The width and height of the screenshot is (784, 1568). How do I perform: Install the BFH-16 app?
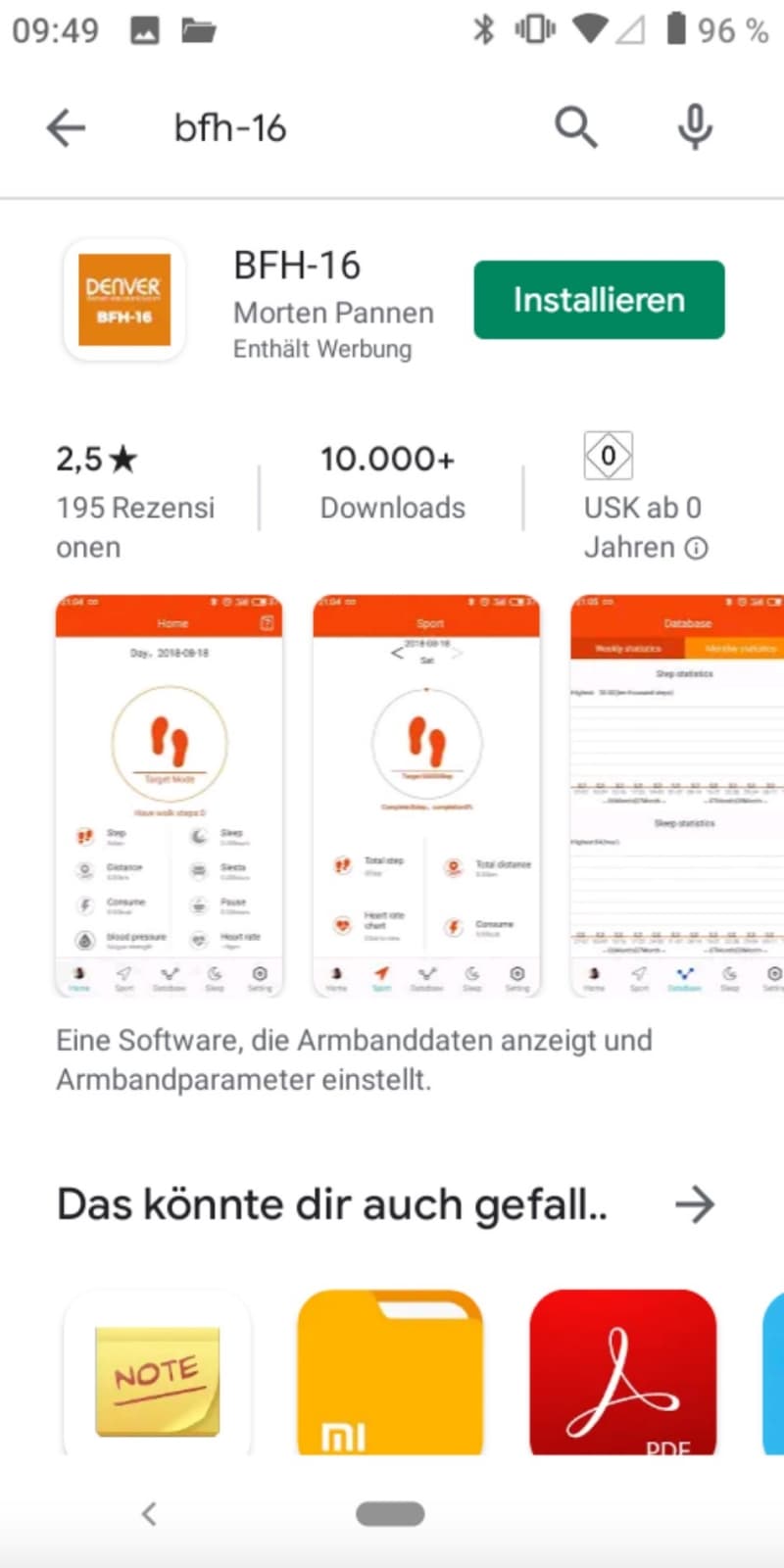[x=599, y=300]
